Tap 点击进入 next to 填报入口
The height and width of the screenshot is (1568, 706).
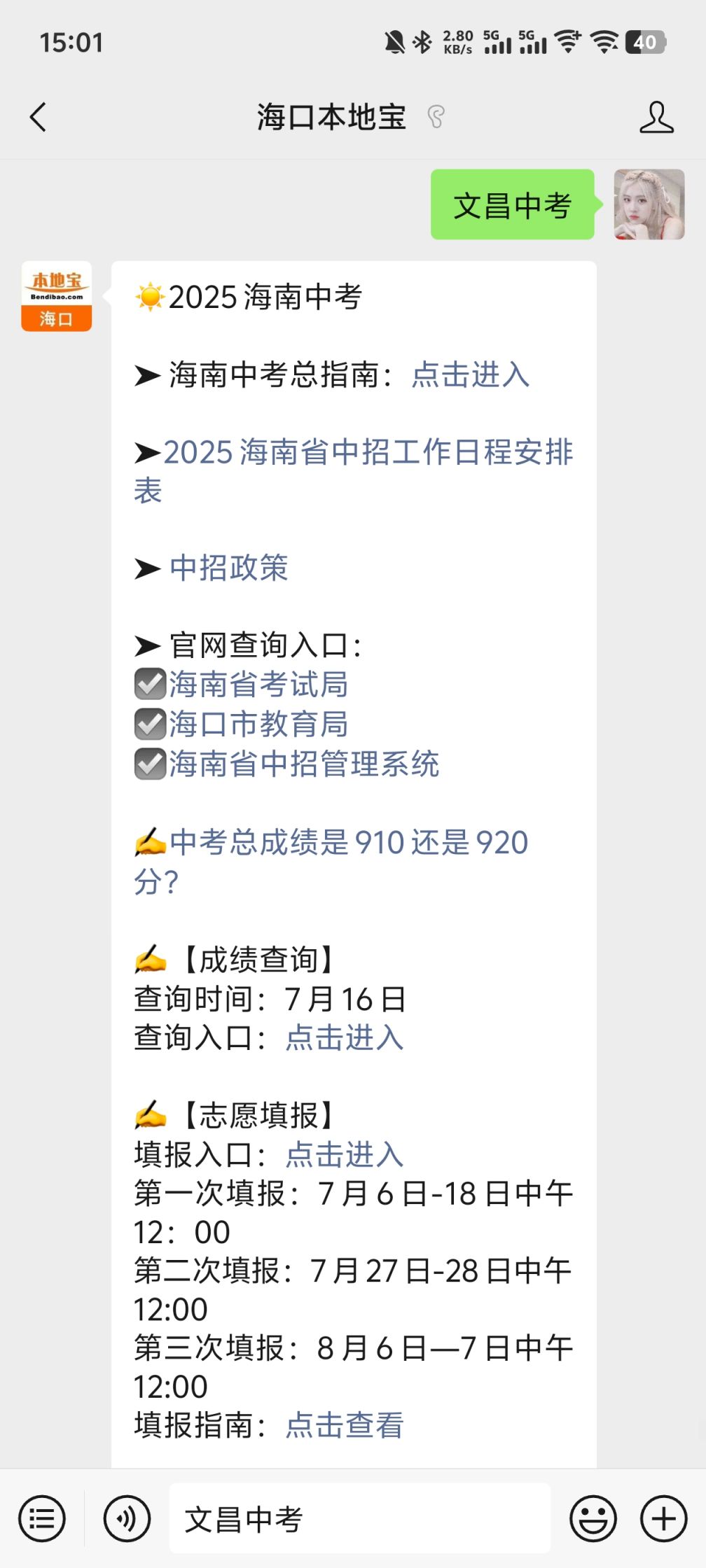(x=345, y=1154)
